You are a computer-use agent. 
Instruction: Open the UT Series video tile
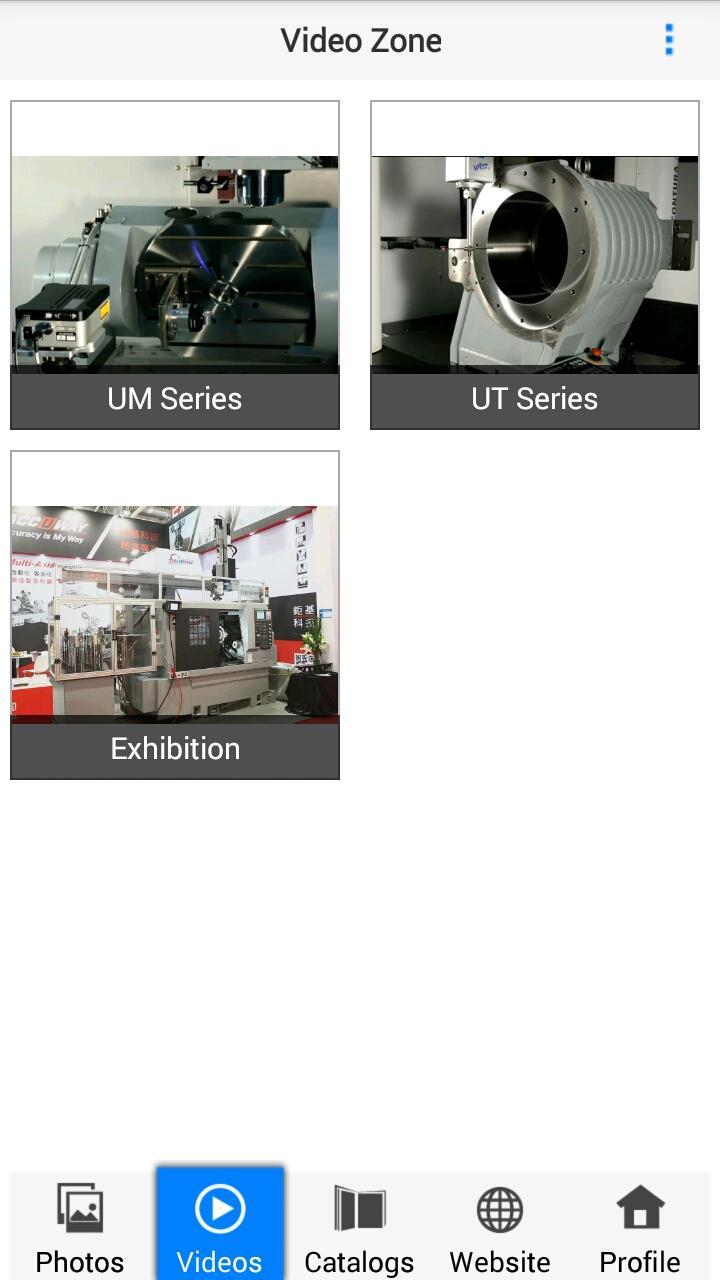[x=535, y=265]
